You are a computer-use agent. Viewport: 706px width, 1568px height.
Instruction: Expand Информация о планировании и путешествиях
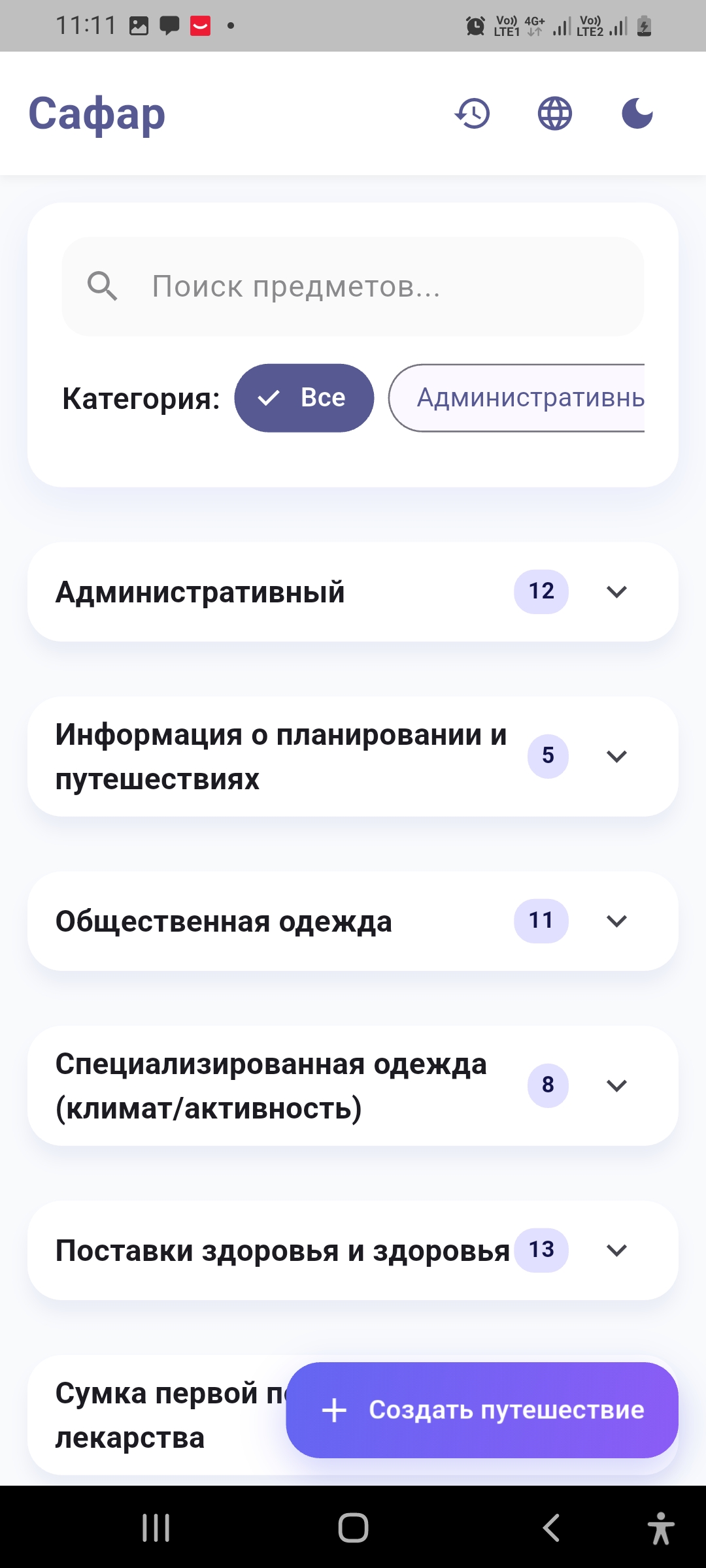click(615, 757)
